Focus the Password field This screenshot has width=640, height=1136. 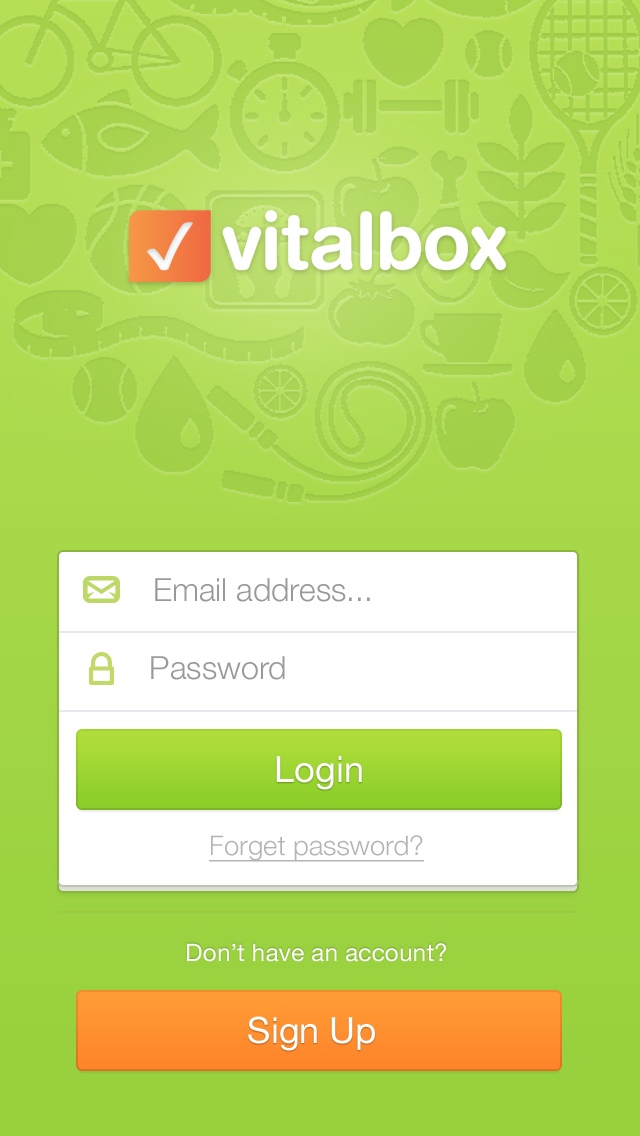pyautogui.click(x=340, y=669)
